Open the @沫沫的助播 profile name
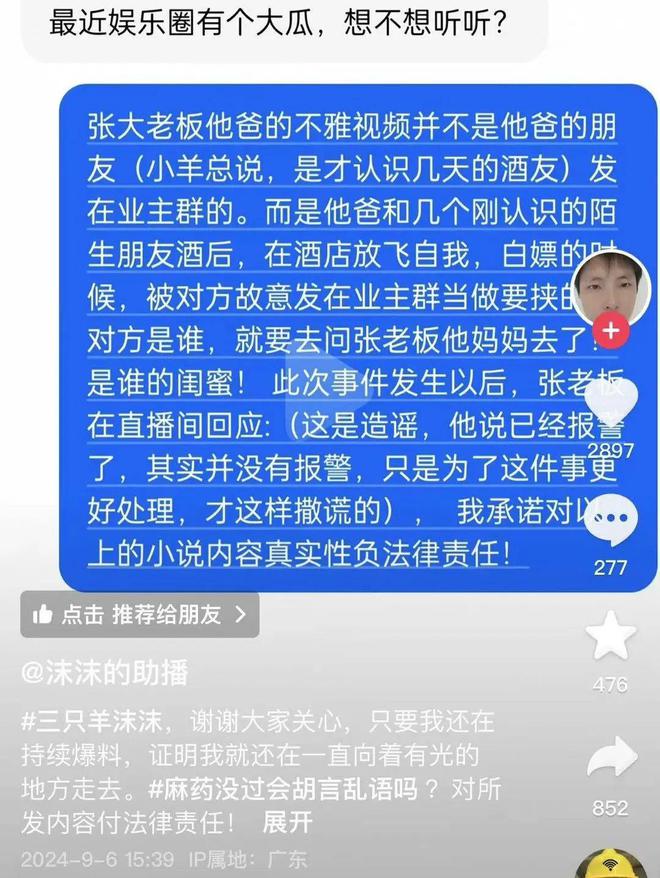The width and height of the screenshot is (660, 878). 106,672
